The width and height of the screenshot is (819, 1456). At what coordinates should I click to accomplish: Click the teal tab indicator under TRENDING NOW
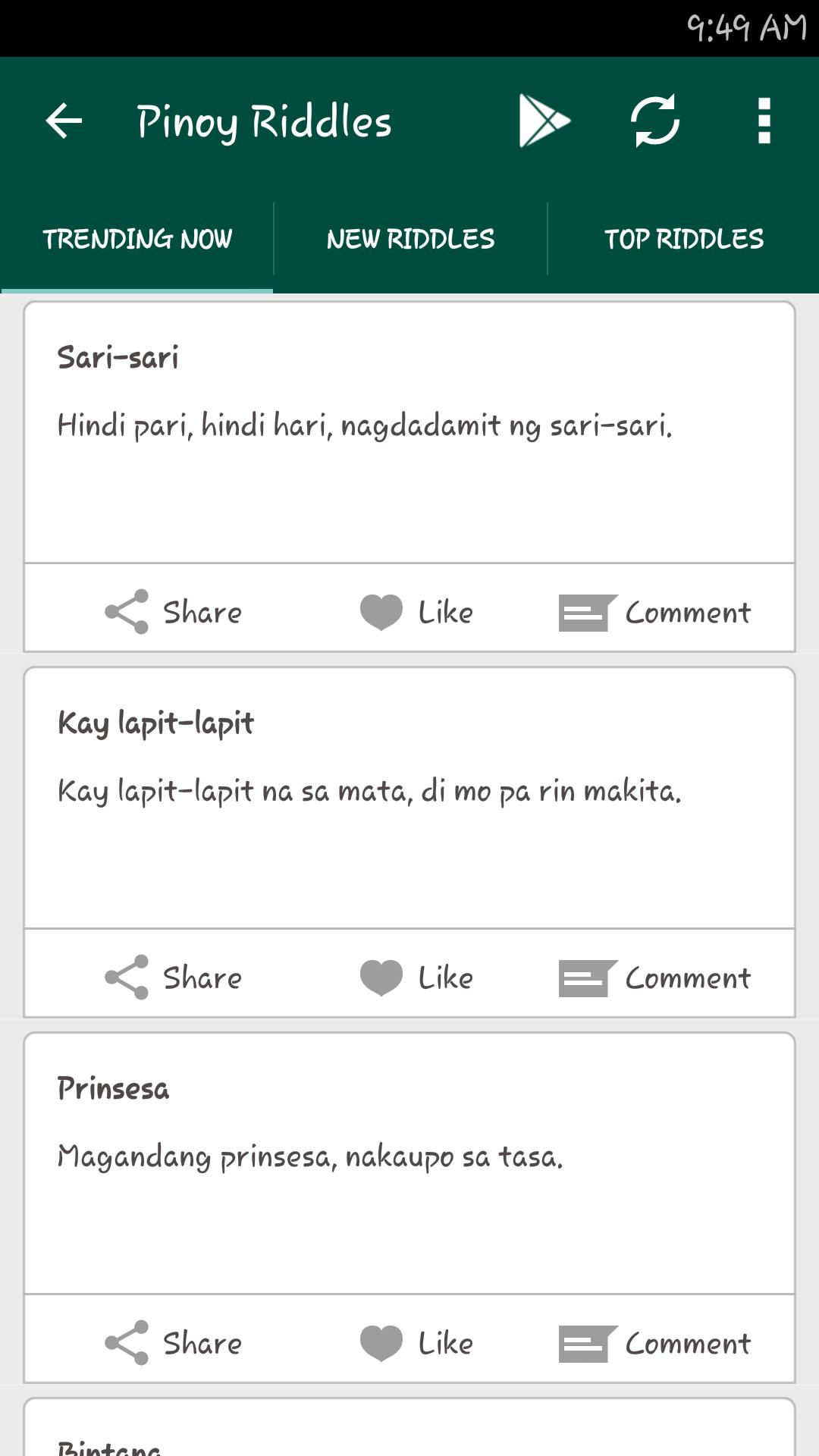(x=136, y=290)
